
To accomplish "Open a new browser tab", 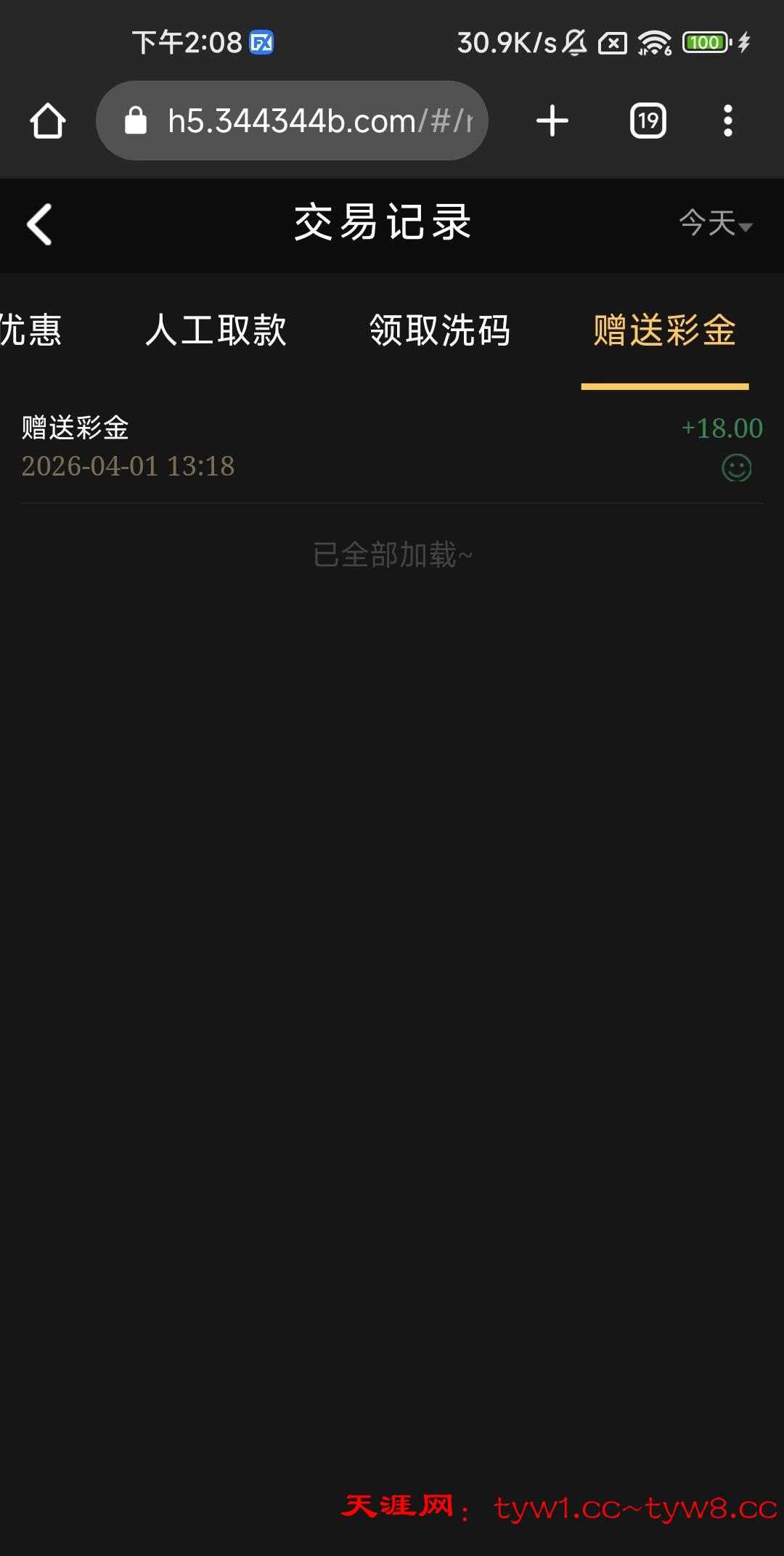I will (x=552, y=121).
